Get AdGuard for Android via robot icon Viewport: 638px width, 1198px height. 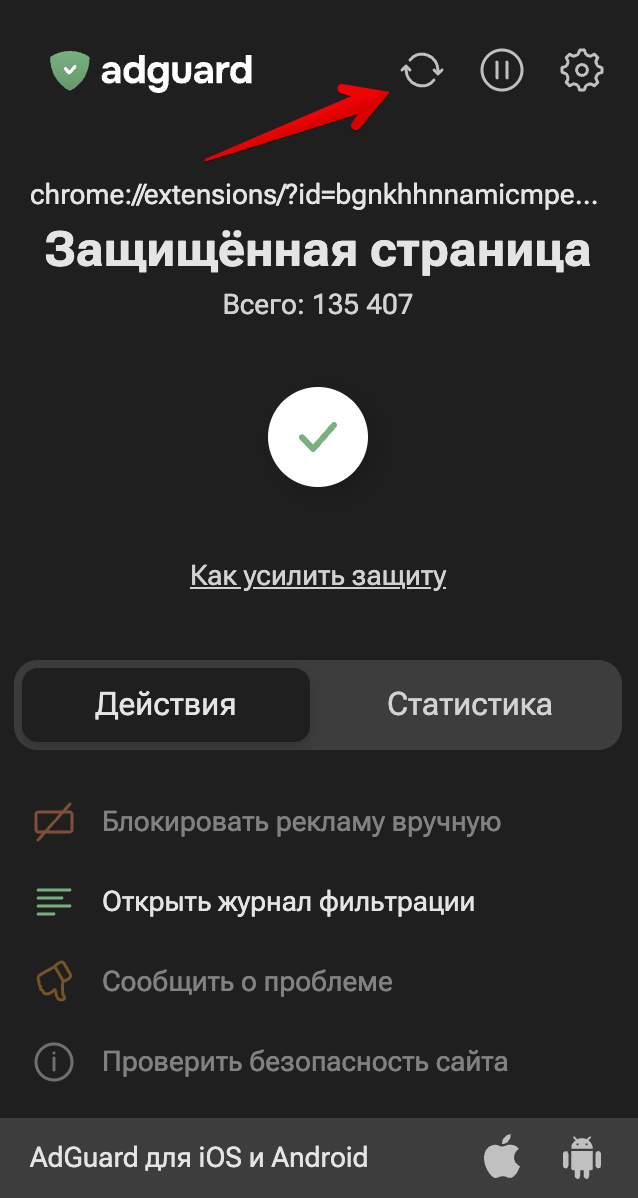[581, 1159]
